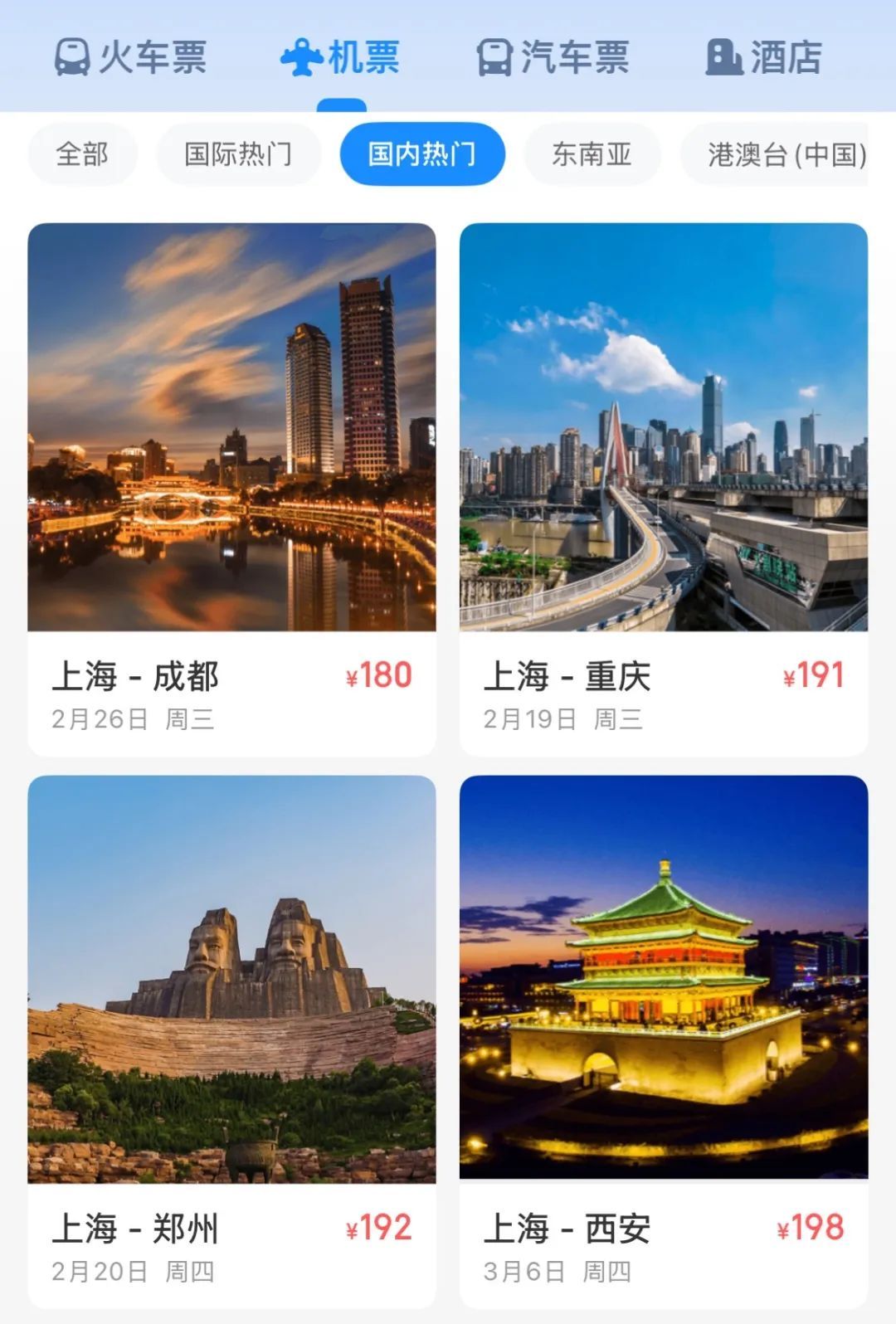View the 上海 - 重庆 ¥191 deal
This screenshot has width=896, height=1324.
pos(664,489)
